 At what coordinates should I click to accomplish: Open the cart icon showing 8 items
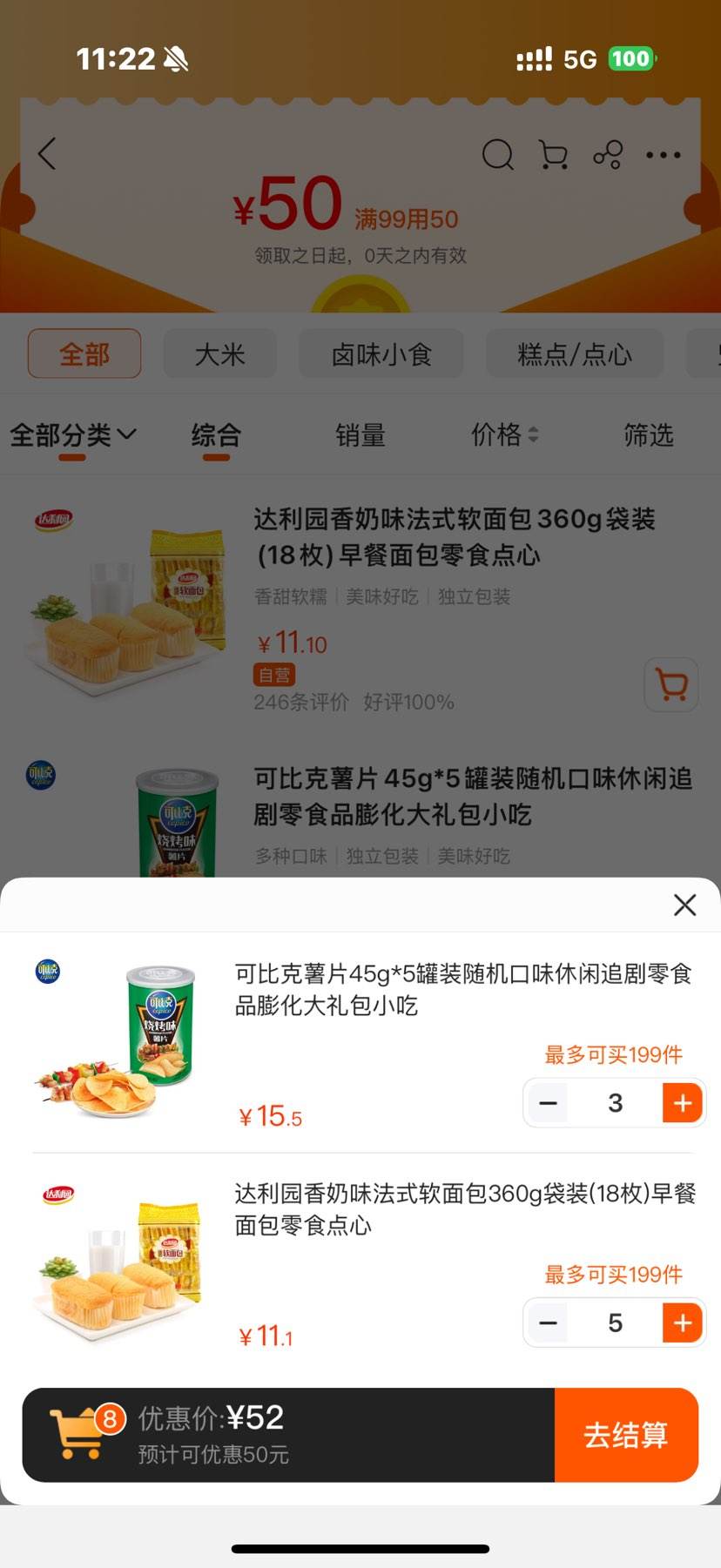pos(80,1433)
